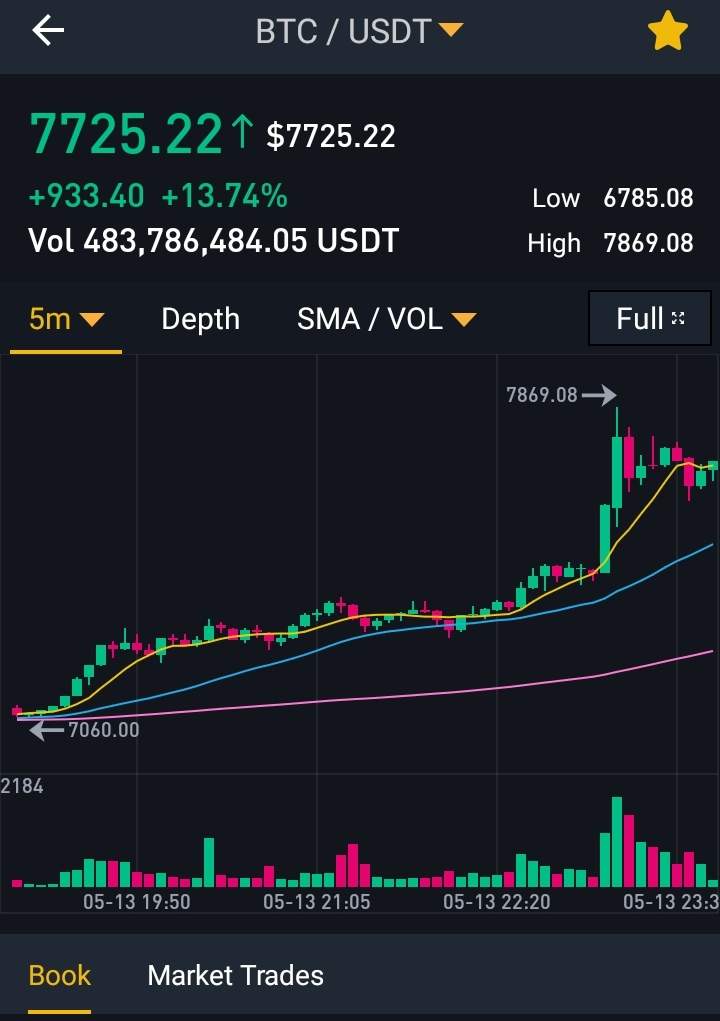The width and height of the screenshot is (720, 1021).
Task: Expand chart with the Full button
Action: click(x=650, y=319)
